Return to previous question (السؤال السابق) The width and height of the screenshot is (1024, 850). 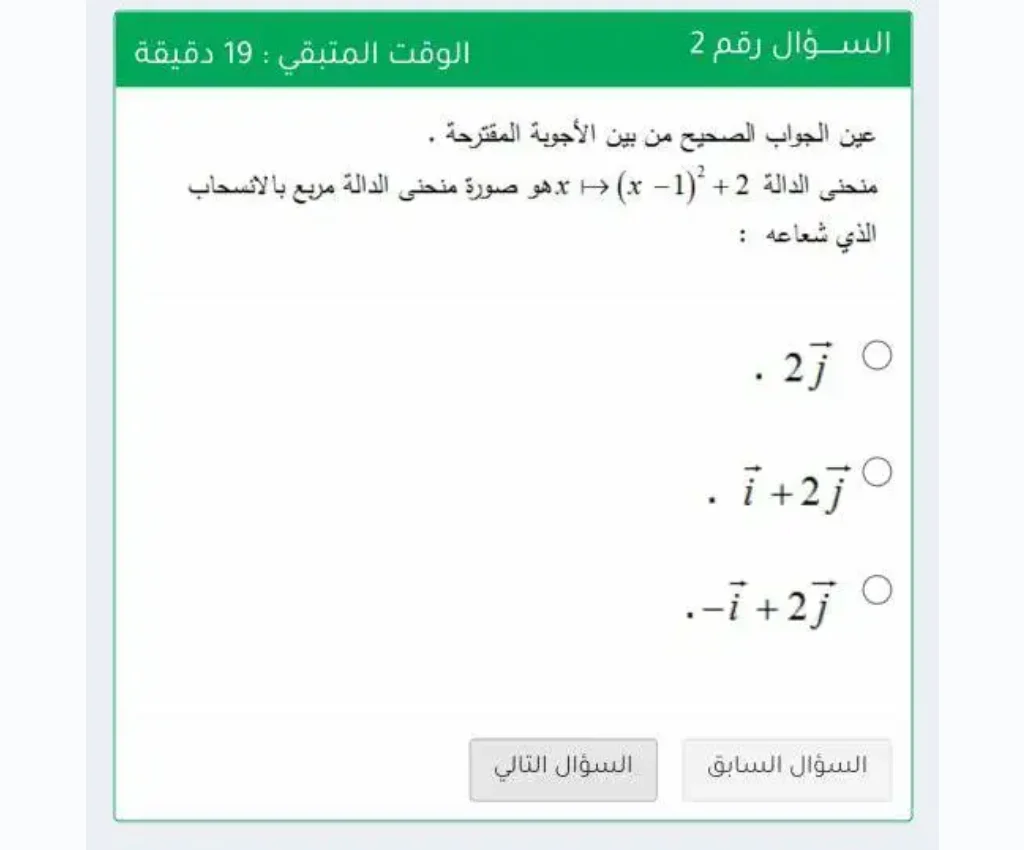[786, 768]
